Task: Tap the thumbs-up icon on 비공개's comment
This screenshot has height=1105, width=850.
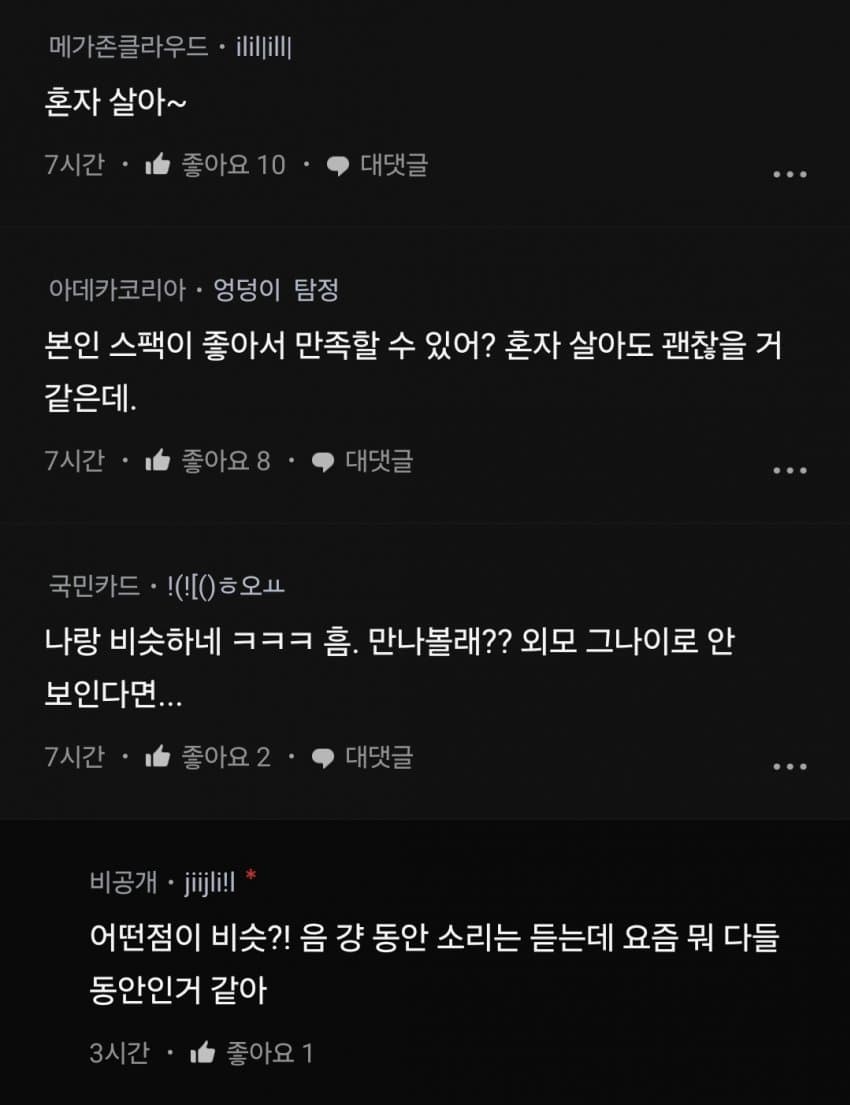Action: click(200, 1051)
